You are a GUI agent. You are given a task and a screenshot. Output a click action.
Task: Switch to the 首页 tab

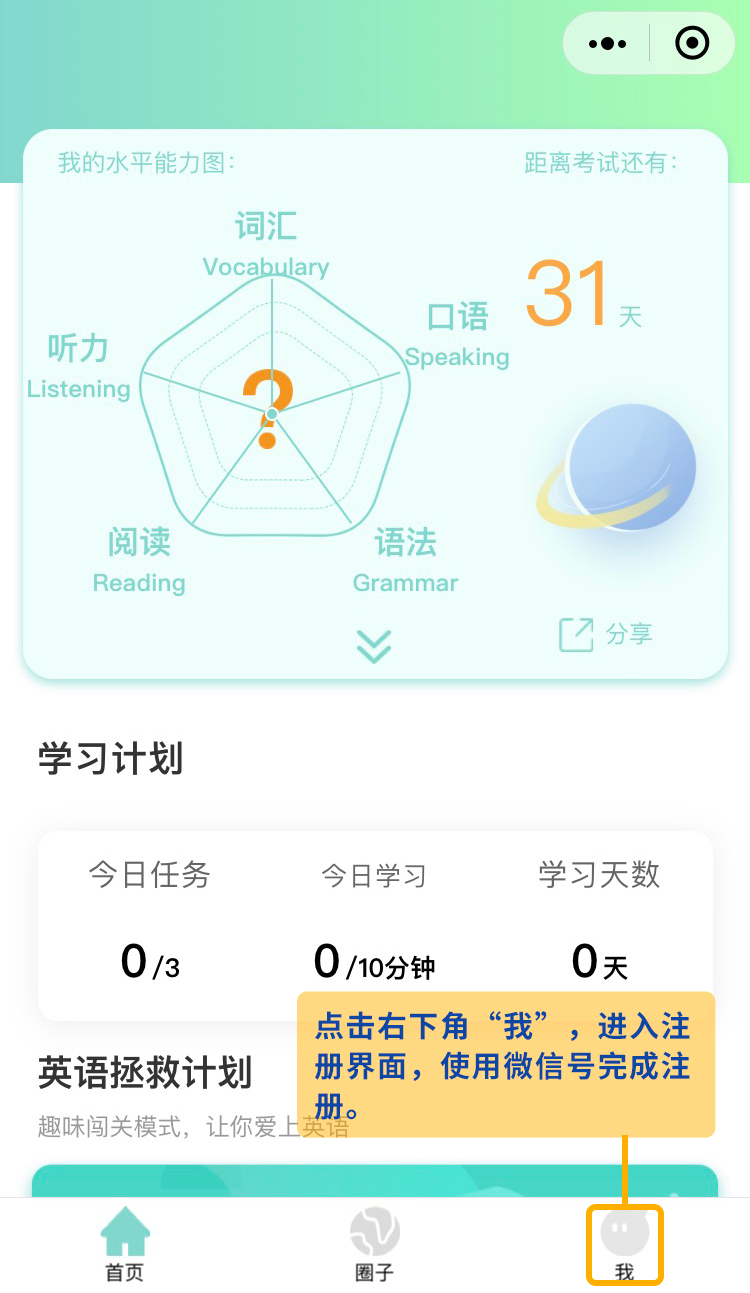click(125, 1244)
